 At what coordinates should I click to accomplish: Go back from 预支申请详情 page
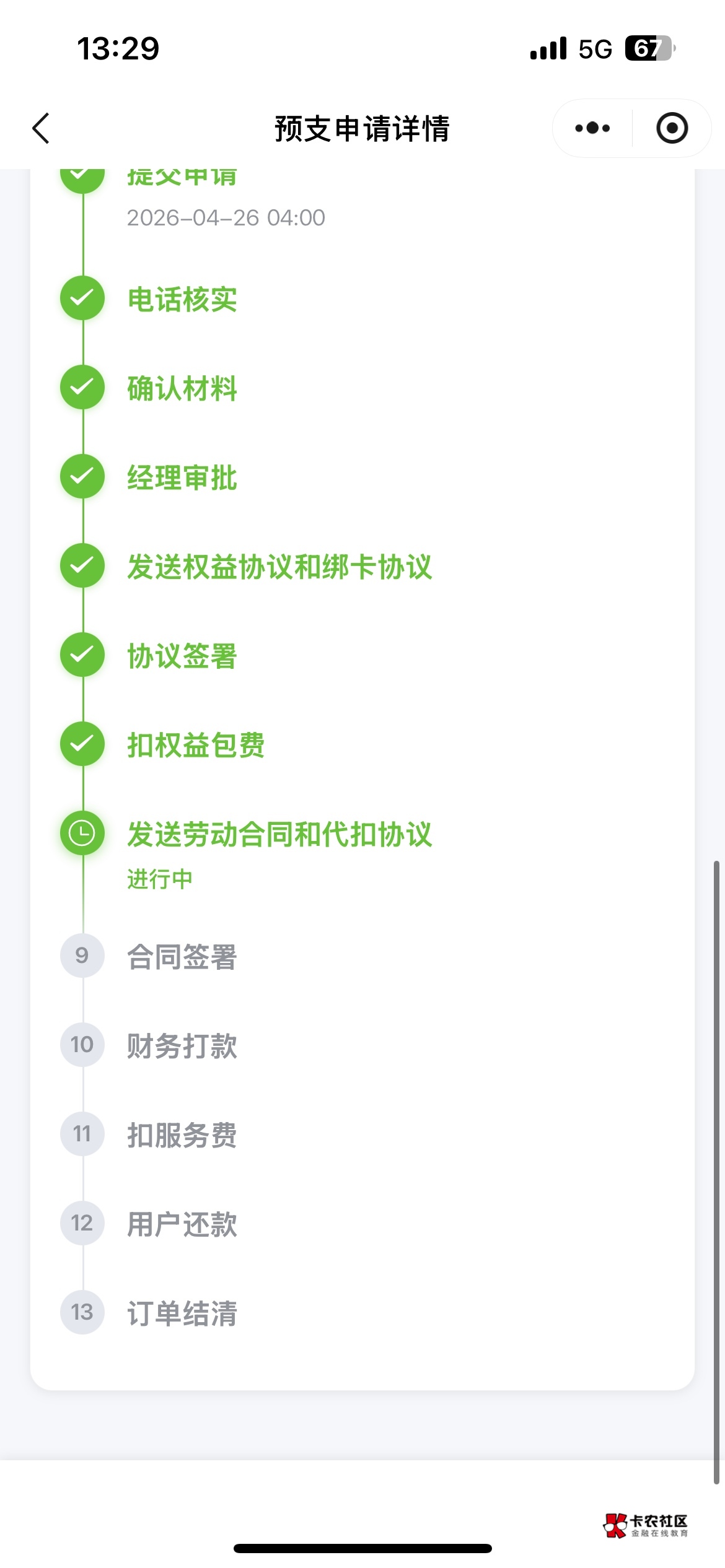41,128
